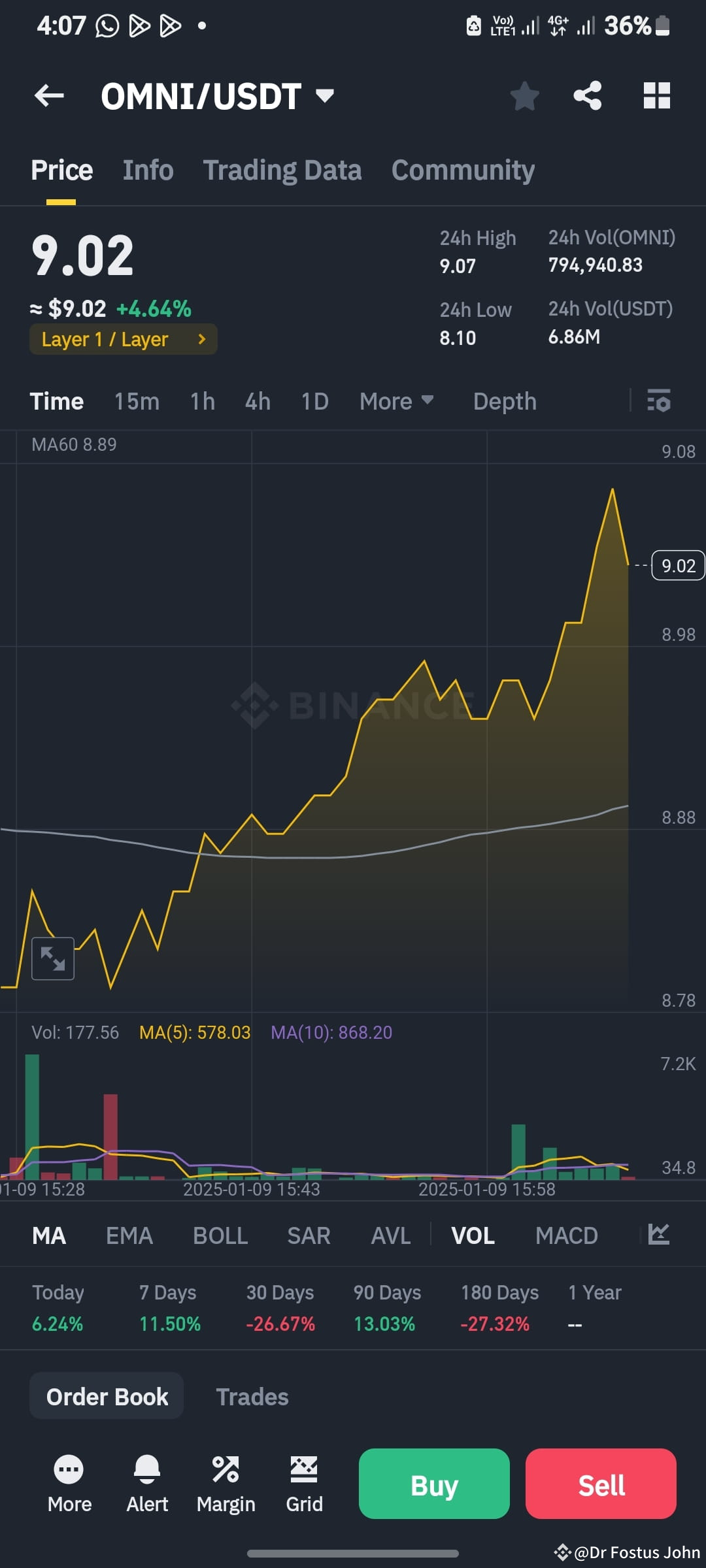Toggle favorite star for OMNI/USDT
This screenshot has height=1568, width=706.
(x=524, y=95)
